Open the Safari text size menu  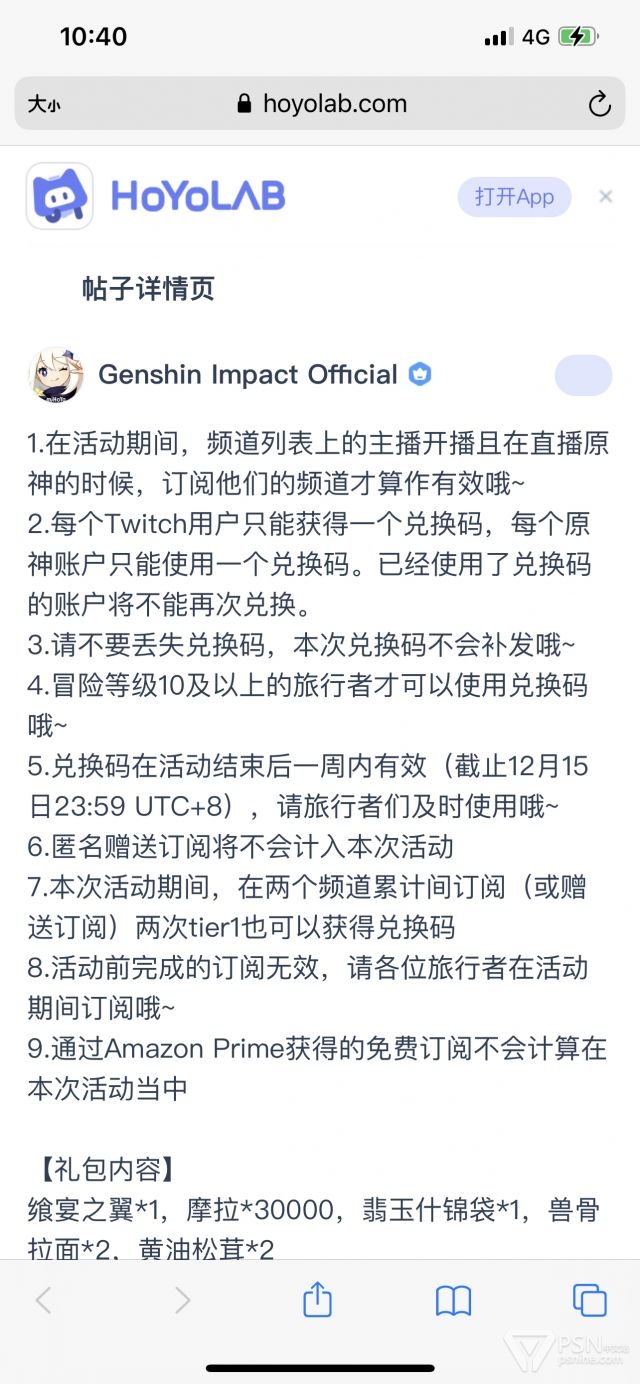[x=44, y=104]
